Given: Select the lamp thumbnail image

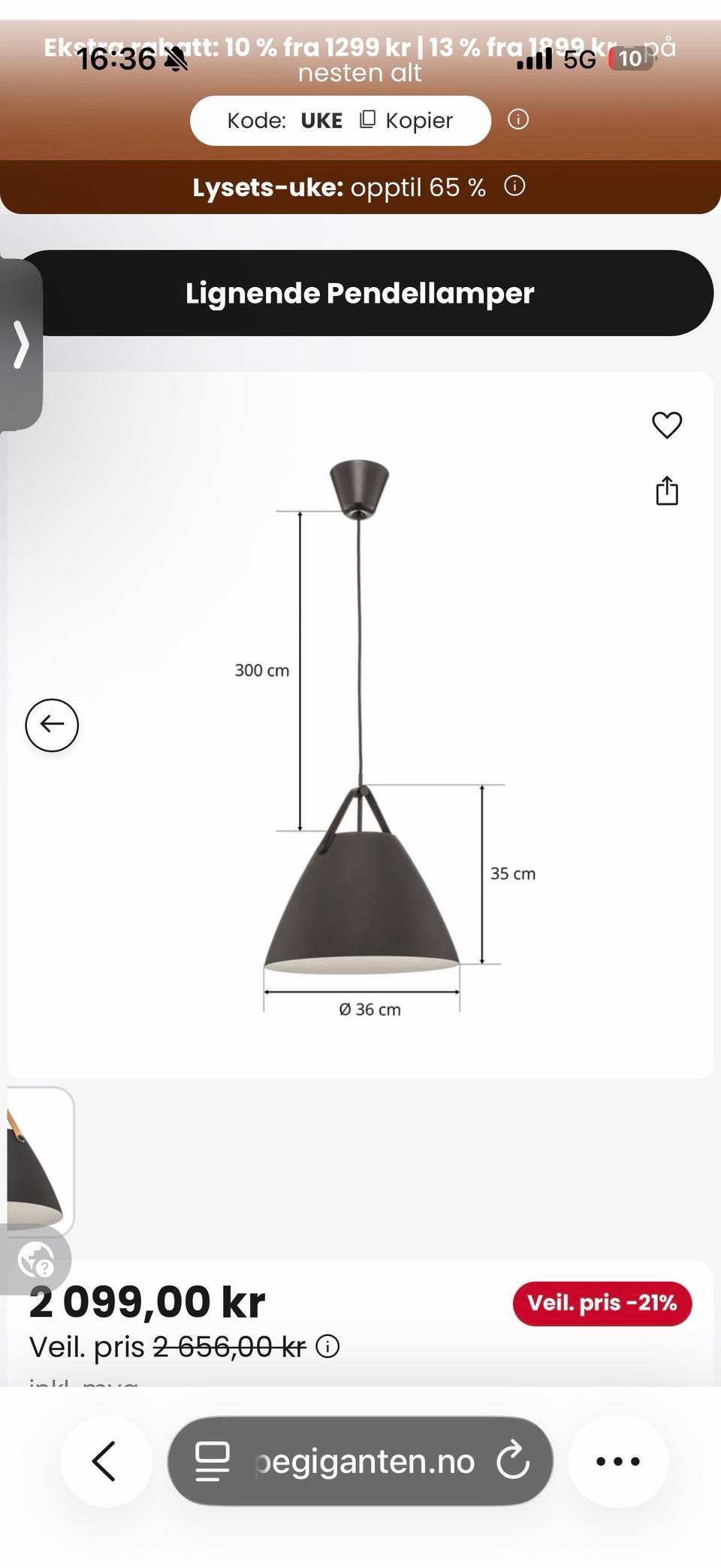Looking at the screenshot, I should pos(39,1161).
